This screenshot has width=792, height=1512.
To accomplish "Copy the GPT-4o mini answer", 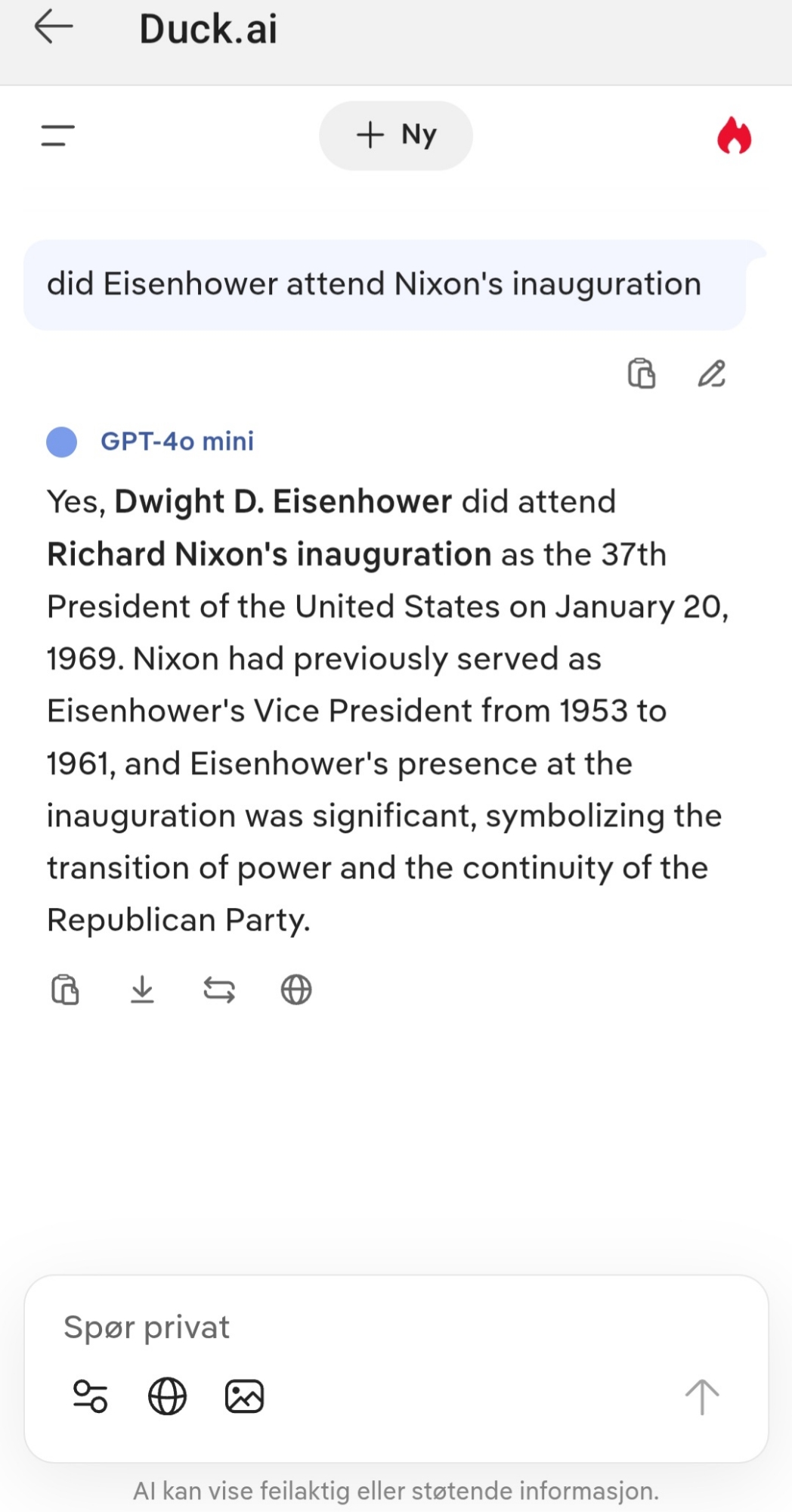I will tap(65, 990).
